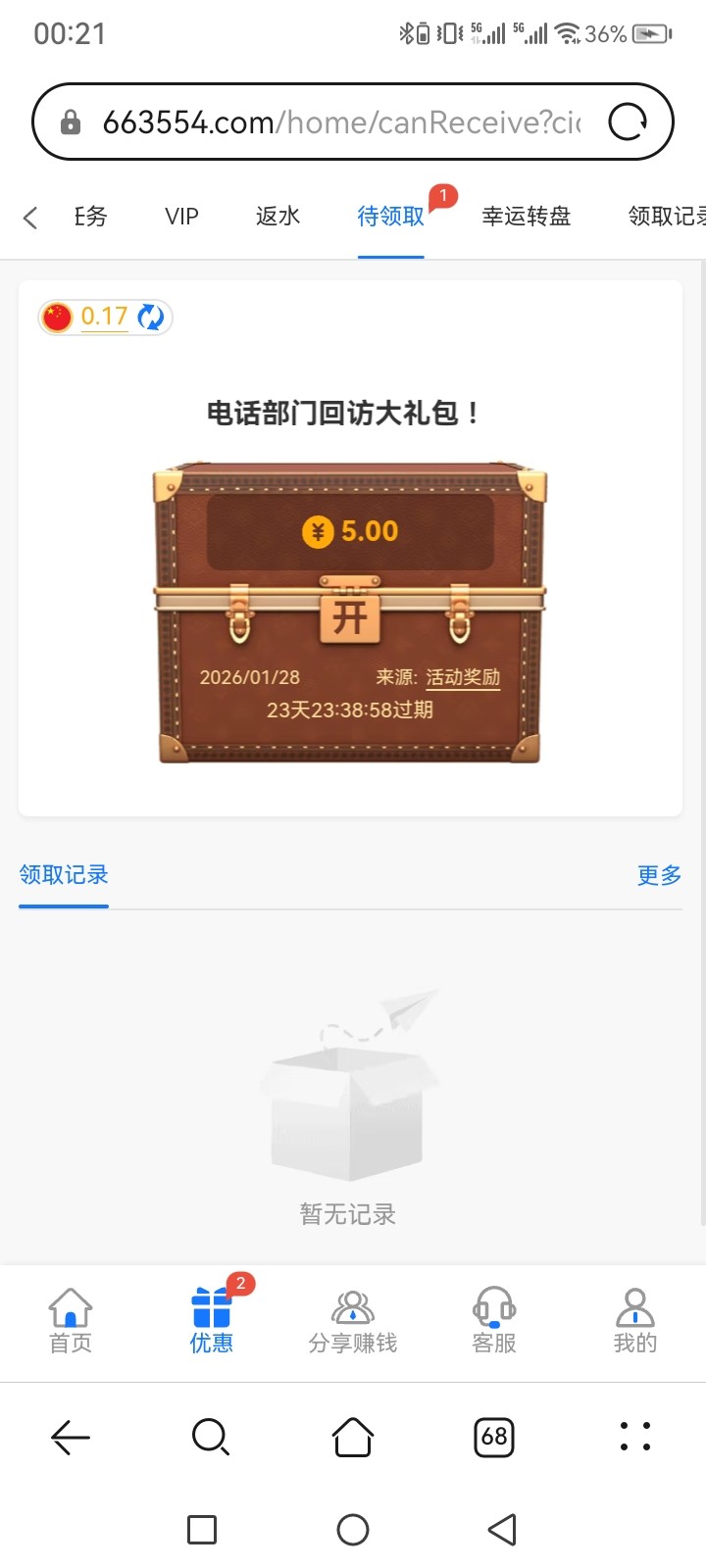Open 分享赚钱 in the bottom bar
The width and height of the screenshot is (706, 1568).
(353, 1320)
